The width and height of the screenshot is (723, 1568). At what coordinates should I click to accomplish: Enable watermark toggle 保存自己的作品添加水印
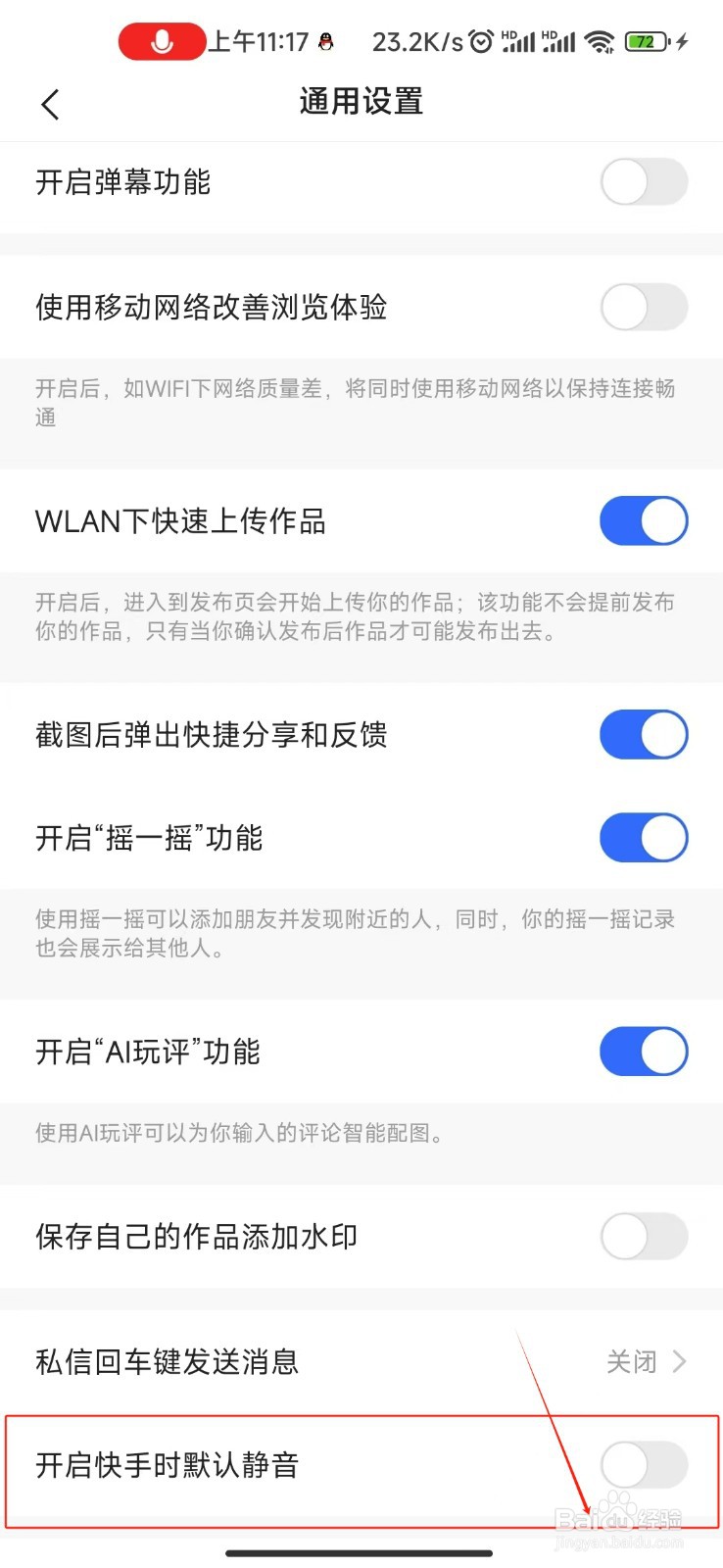click(x=644, y=1237)
